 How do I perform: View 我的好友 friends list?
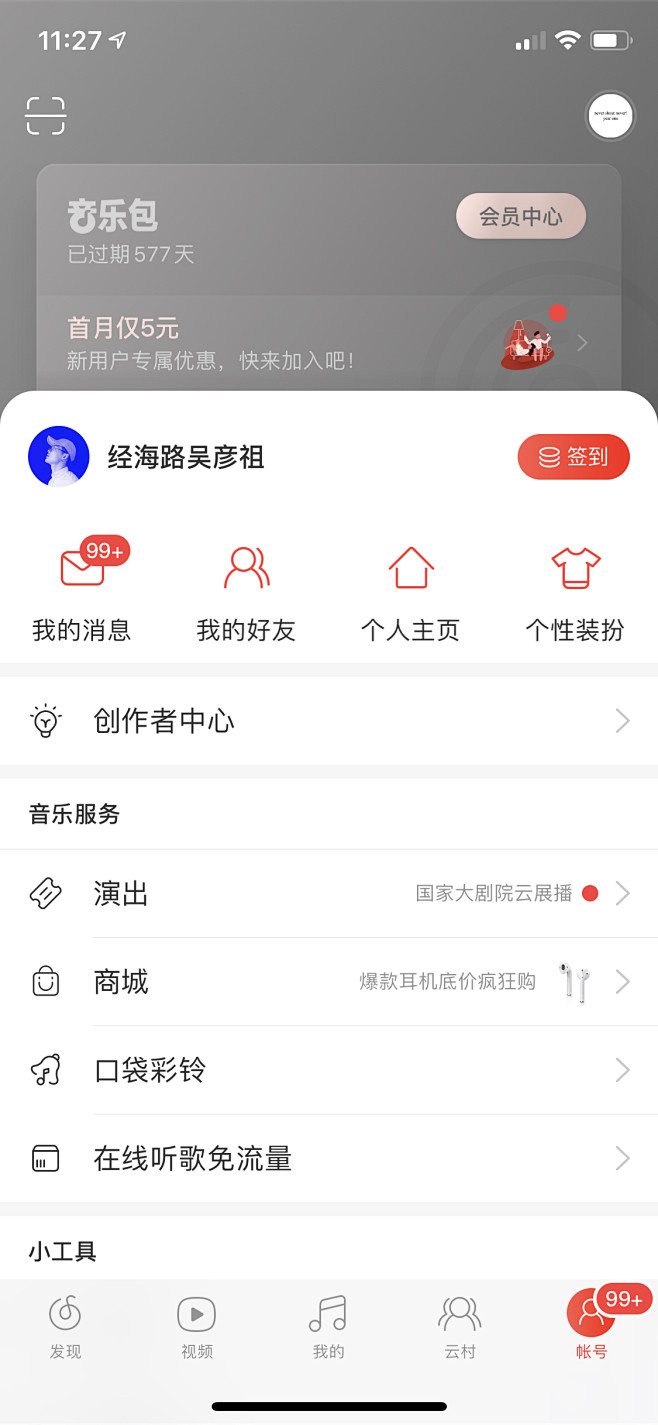click(x=246, y=592)
